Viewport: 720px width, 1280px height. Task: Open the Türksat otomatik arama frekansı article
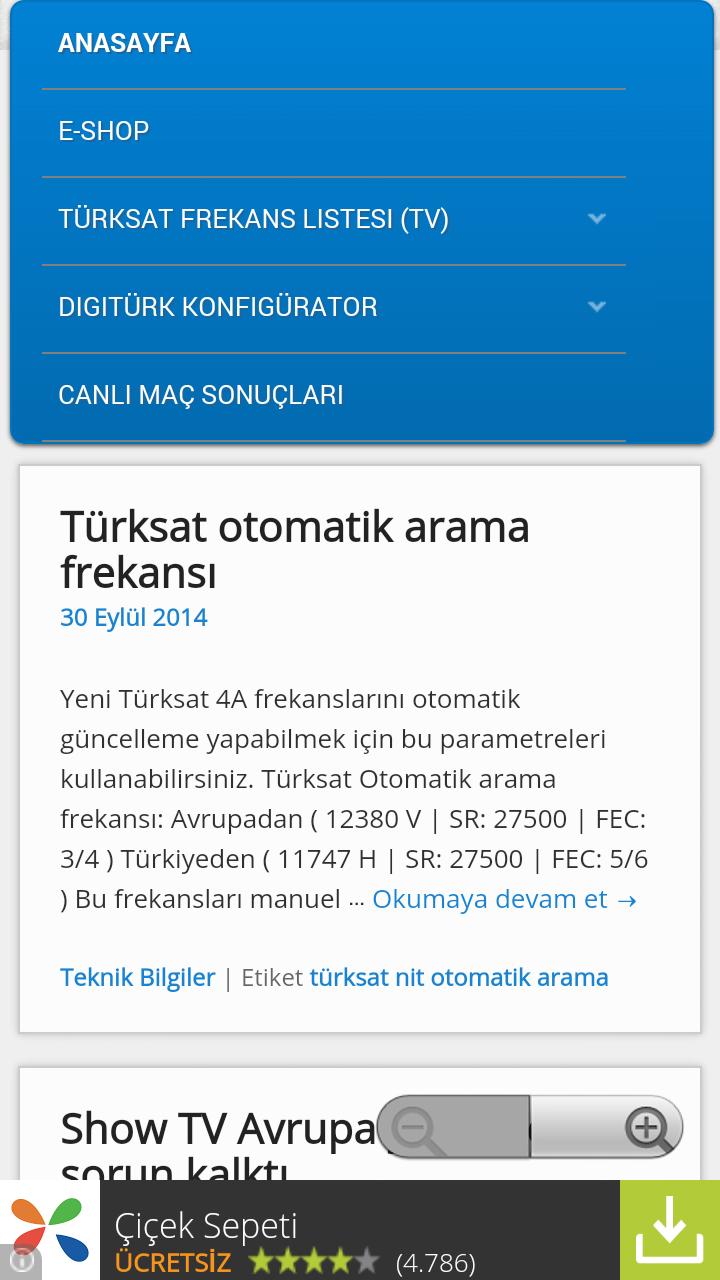coord(297,548)
